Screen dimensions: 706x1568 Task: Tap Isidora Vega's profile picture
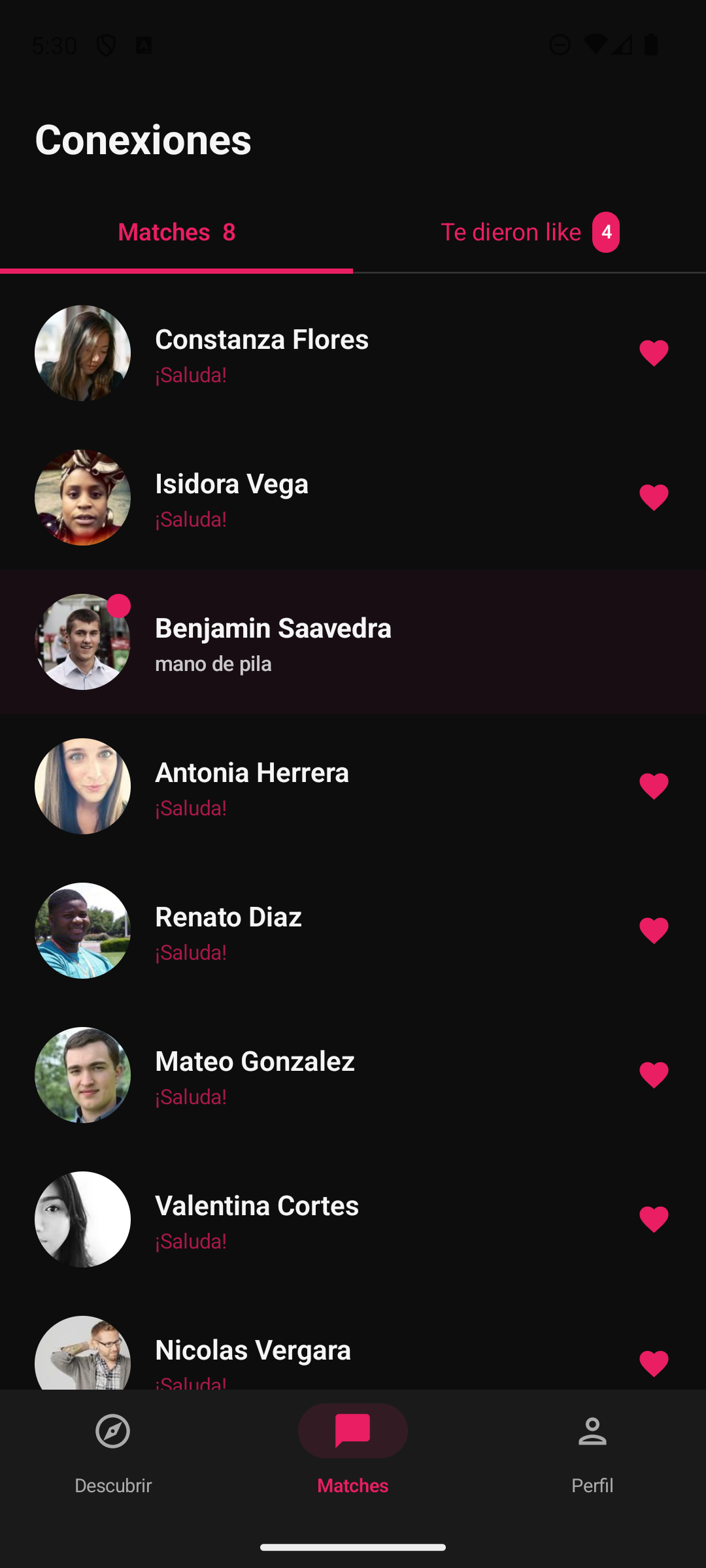[82, 497]
